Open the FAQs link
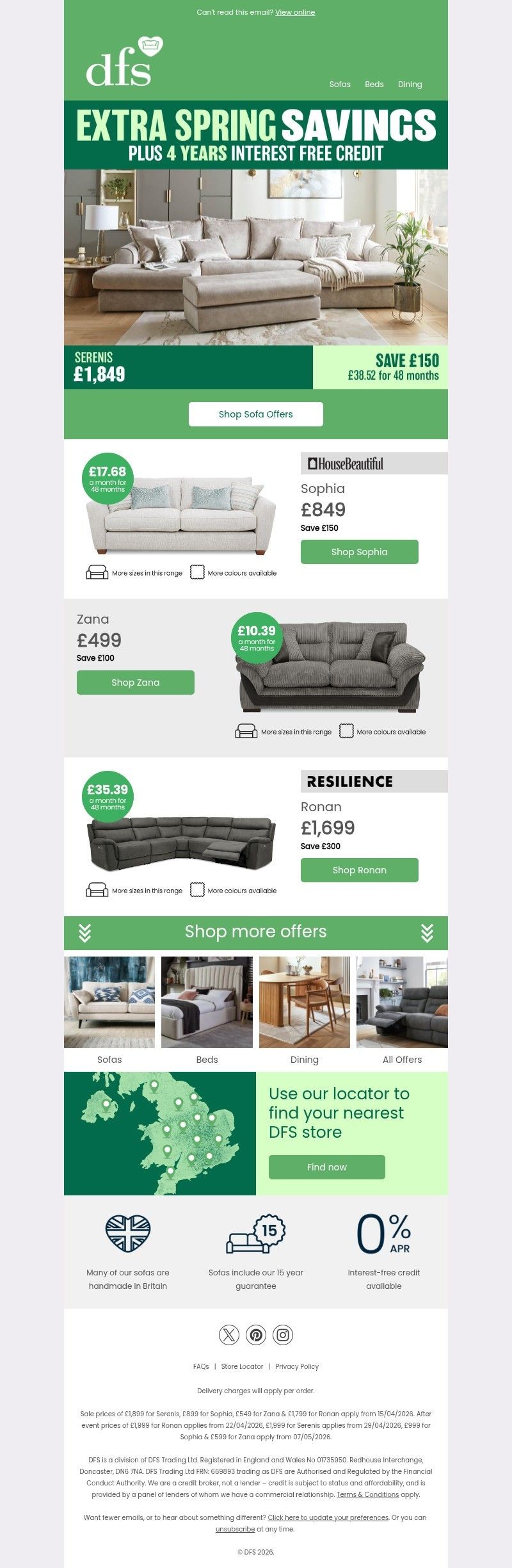Viewport: 512px width, 1568px height. click(201, 1366)
